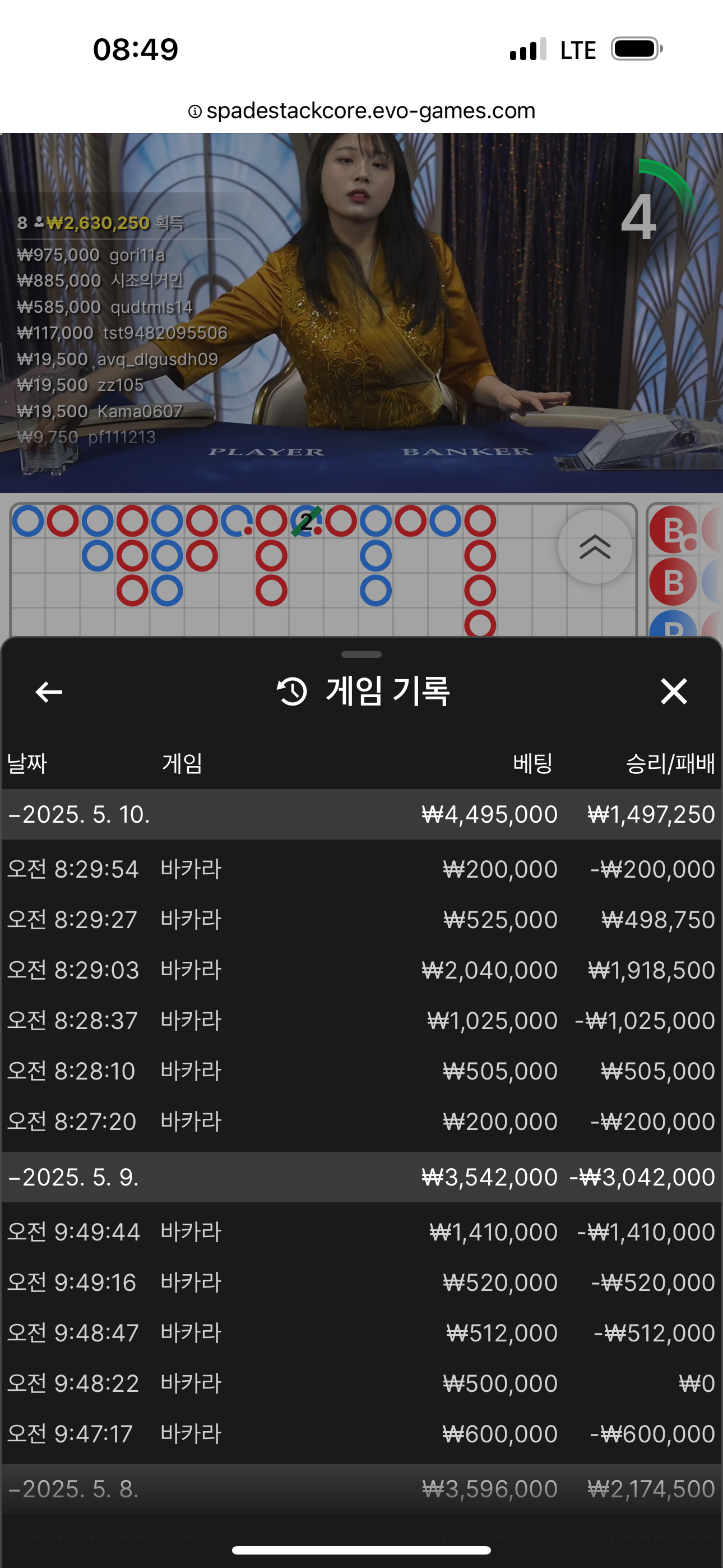This screenshot has width=723, height=1568.
Task: Open the 오전 8:29:03 round with ₩2,040,000 bet
Action: (x=361, y=970)
